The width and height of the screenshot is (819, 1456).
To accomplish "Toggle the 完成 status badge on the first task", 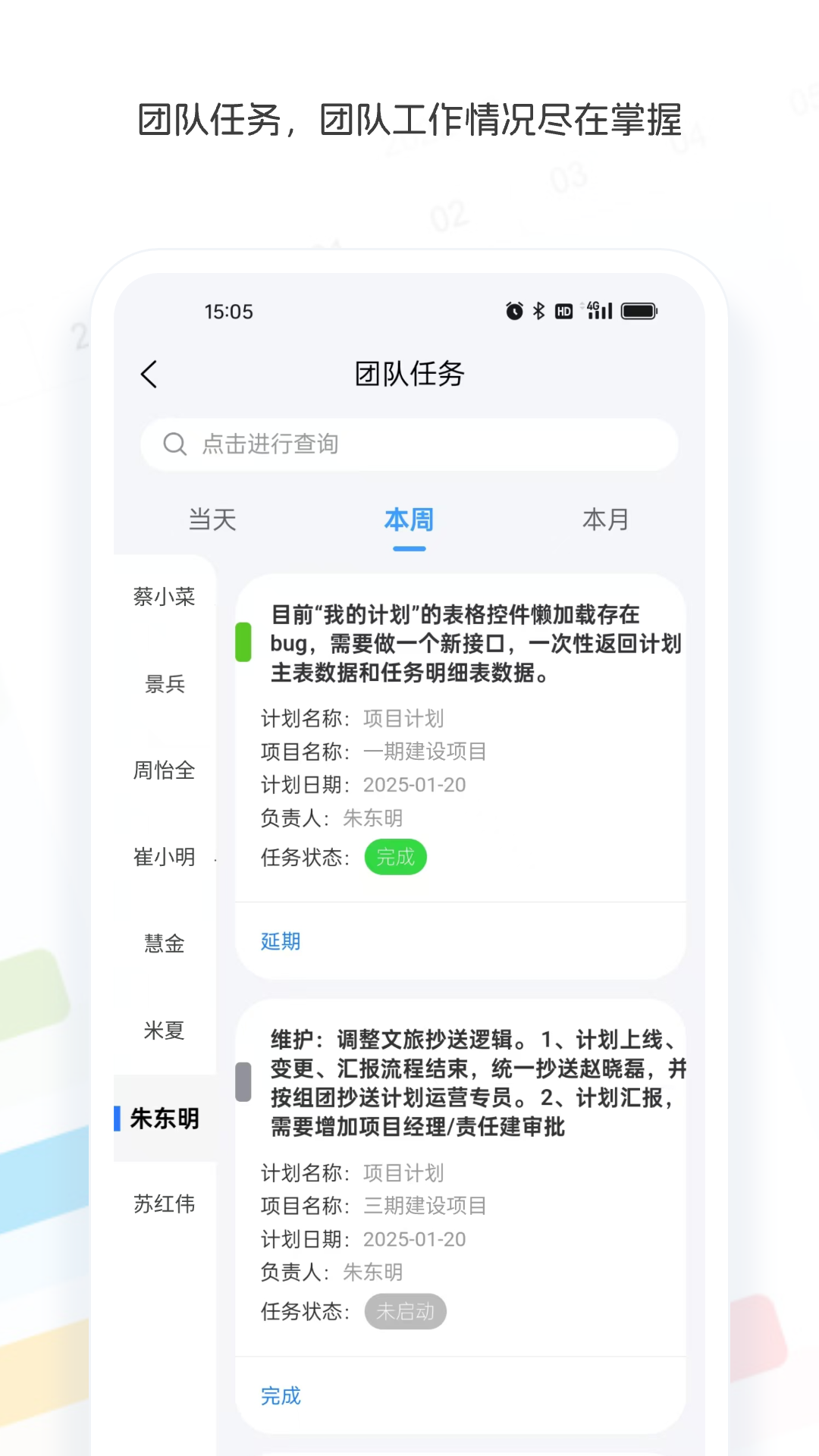I will [x=397, y=857].
